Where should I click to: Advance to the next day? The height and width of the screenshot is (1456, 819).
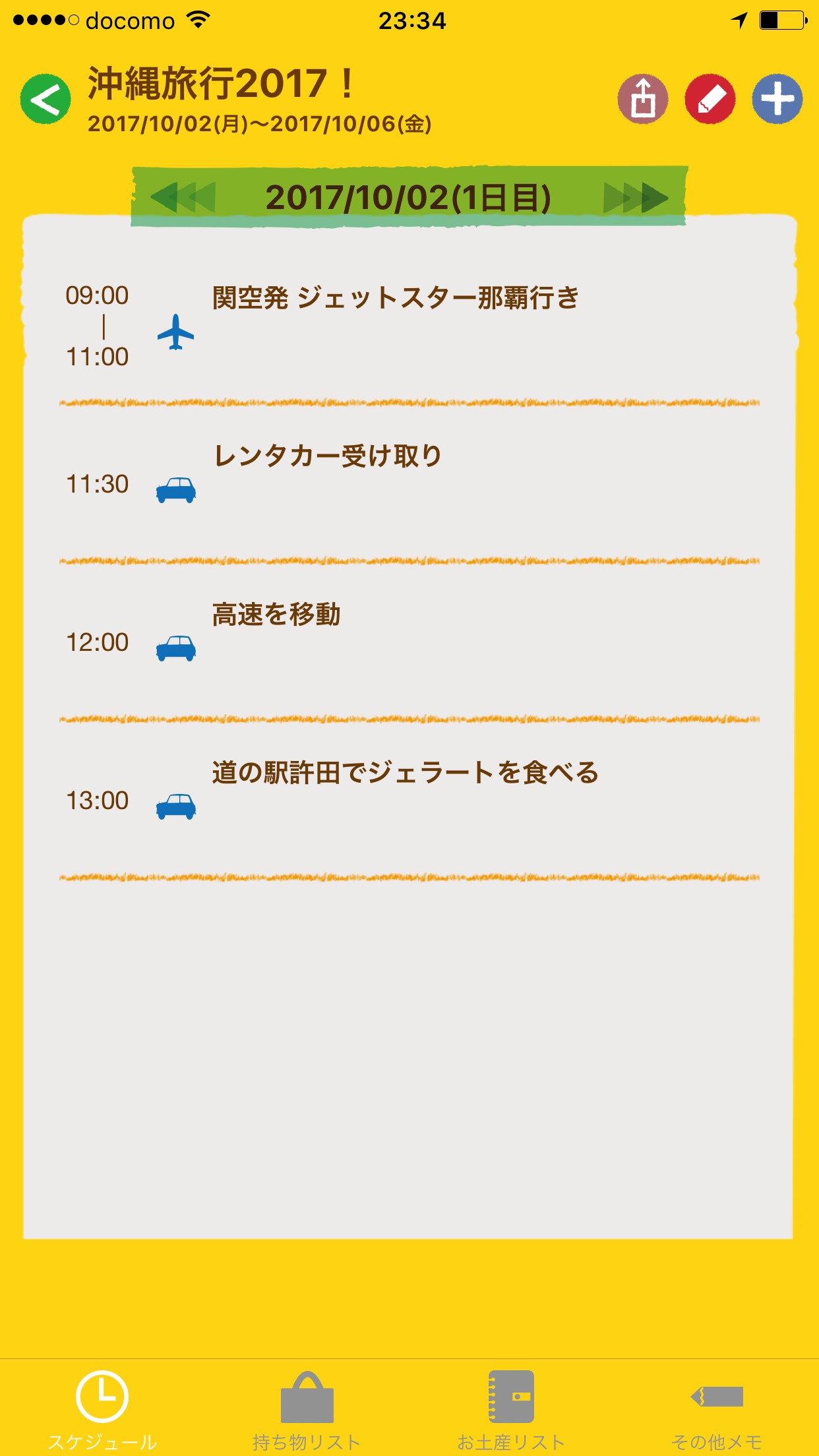(636, 197)
